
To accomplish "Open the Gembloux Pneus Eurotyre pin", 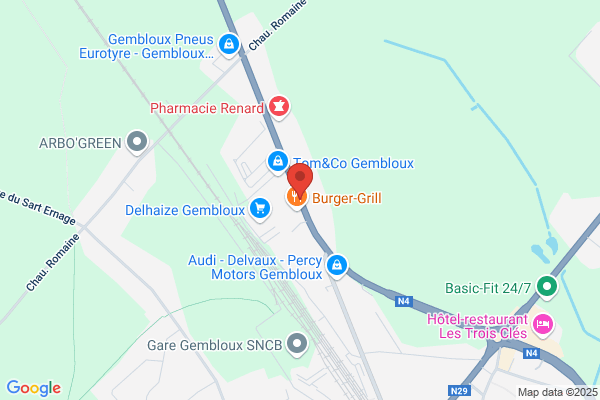I will tap(229, 45).
